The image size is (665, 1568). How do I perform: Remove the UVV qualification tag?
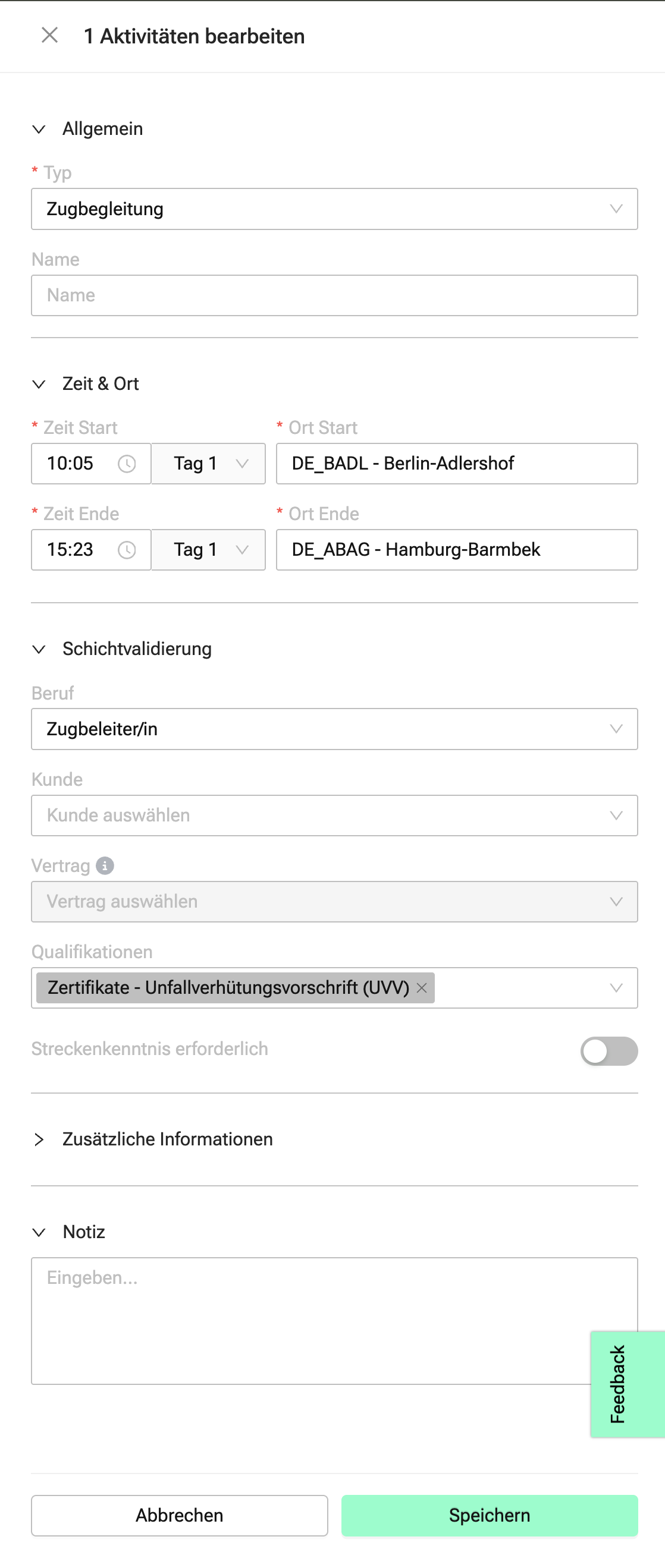click(x=421, y=988)
